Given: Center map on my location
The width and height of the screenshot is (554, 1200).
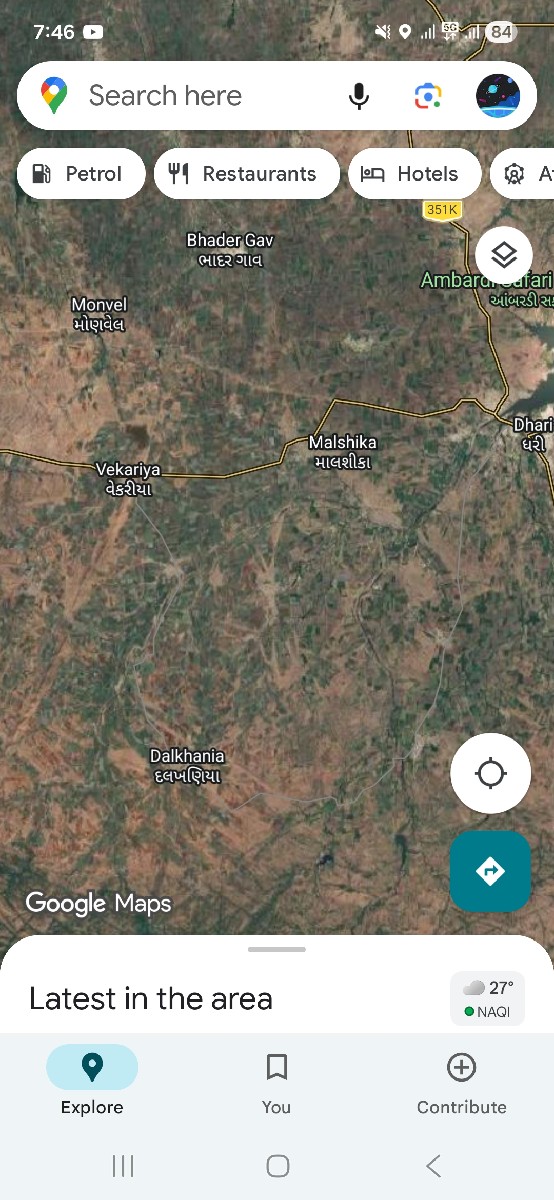Looking at the screenshot, I should [490, 773].
